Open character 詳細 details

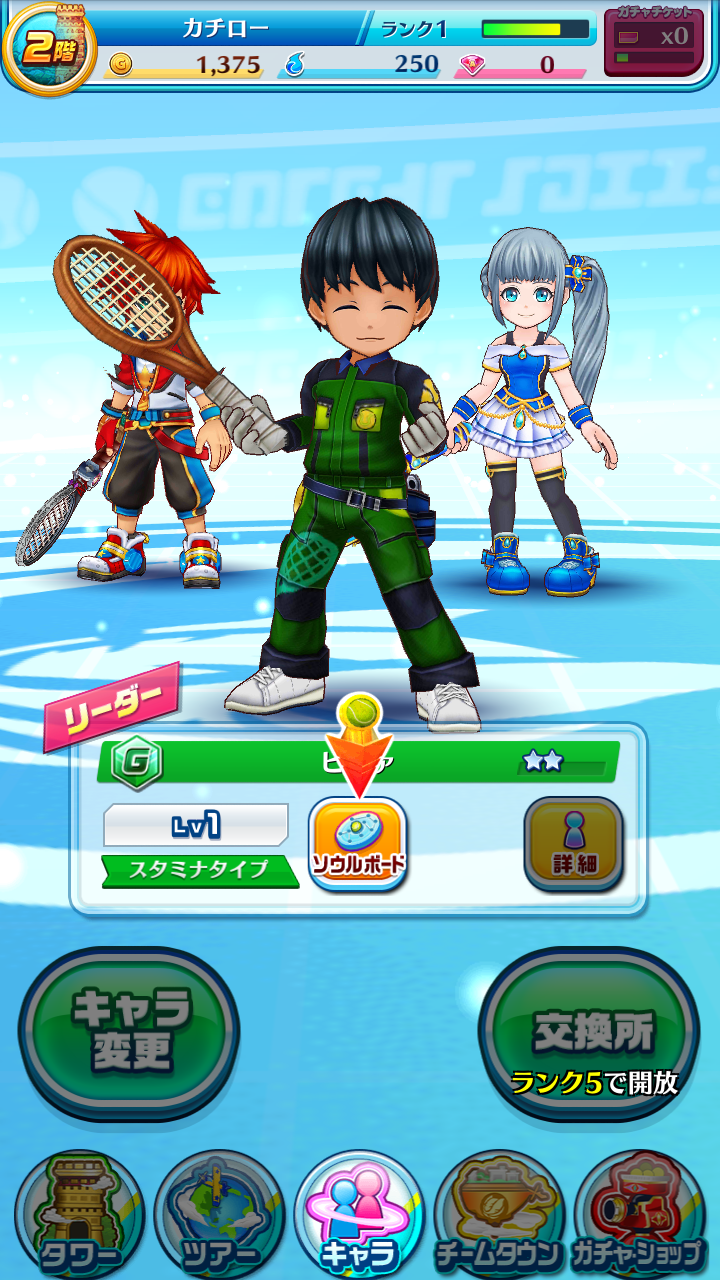[573, 845]
